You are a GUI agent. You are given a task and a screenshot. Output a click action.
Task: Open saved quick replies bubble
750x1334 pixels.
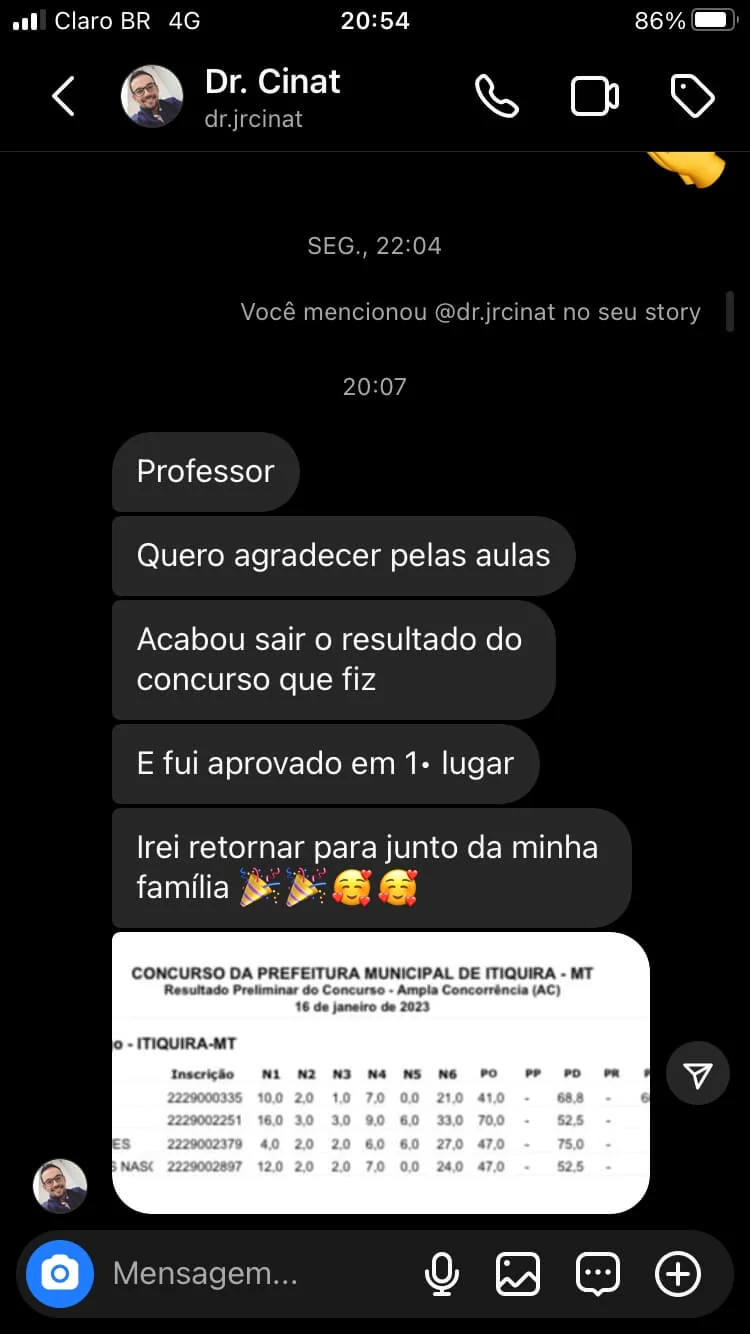click(x=598, y=1274)
